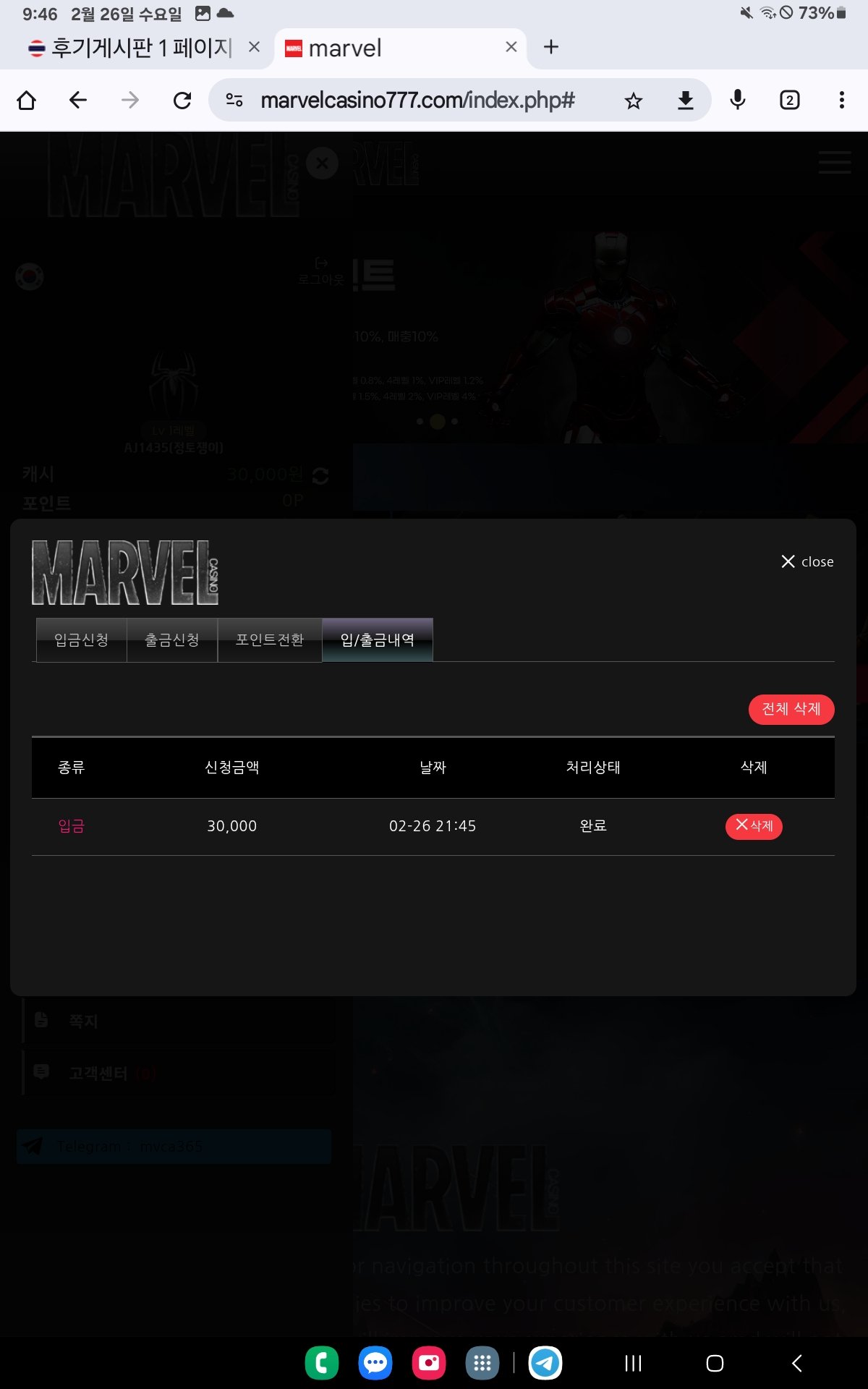Download the page with the download icon

[x=685, y=100]
